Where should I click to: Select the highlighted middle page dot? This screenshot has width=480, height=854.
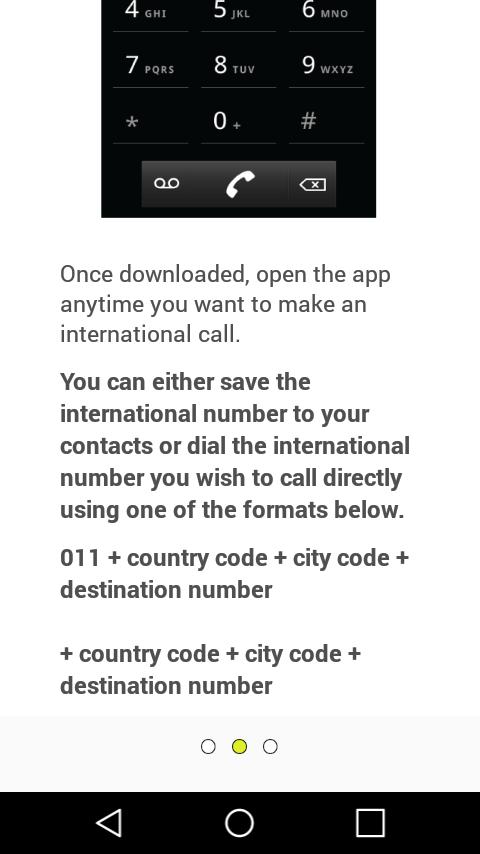[x=239, y=746]
